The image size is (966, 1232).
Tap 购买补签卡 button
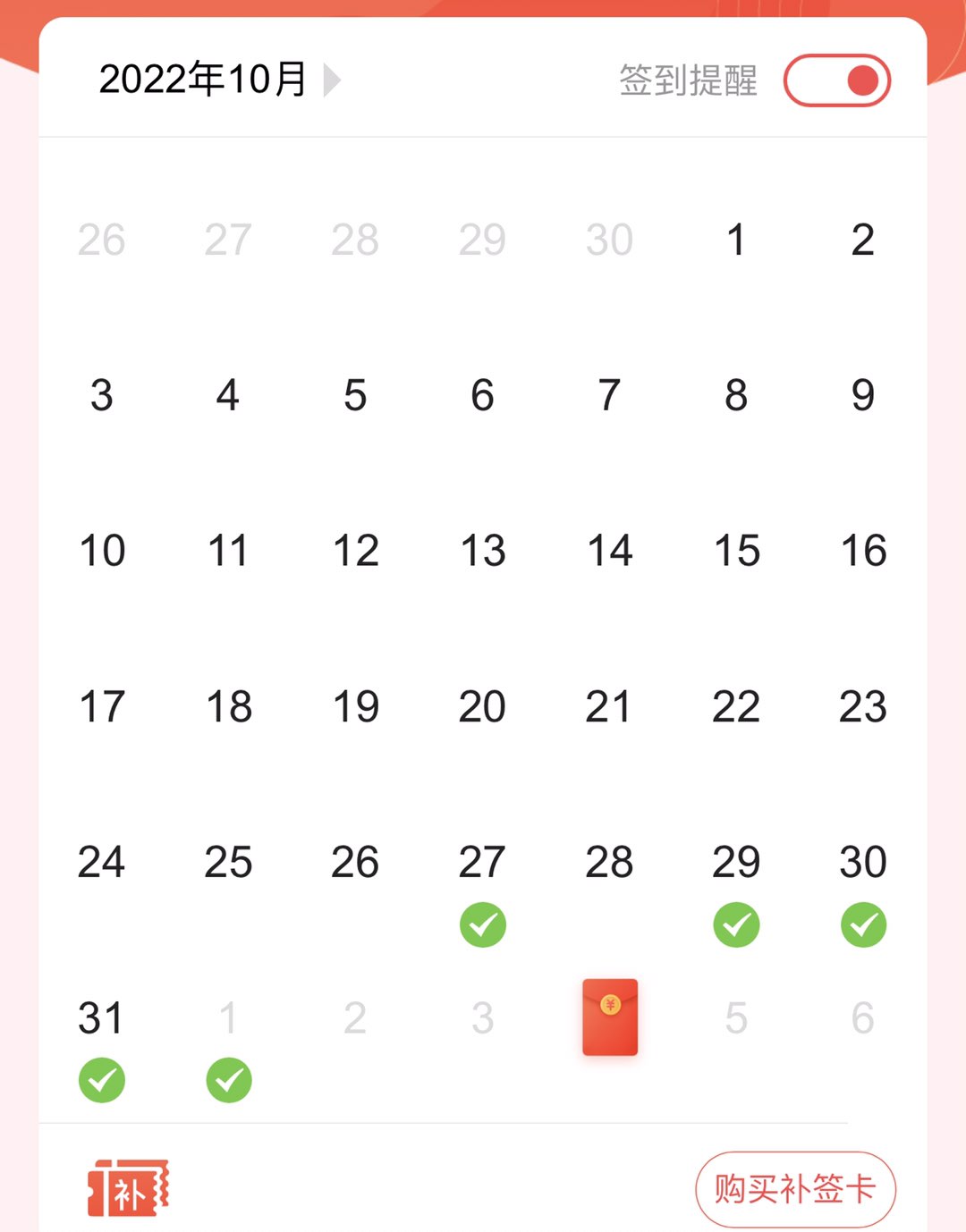pyautogui.click(x=795, y=1189)
